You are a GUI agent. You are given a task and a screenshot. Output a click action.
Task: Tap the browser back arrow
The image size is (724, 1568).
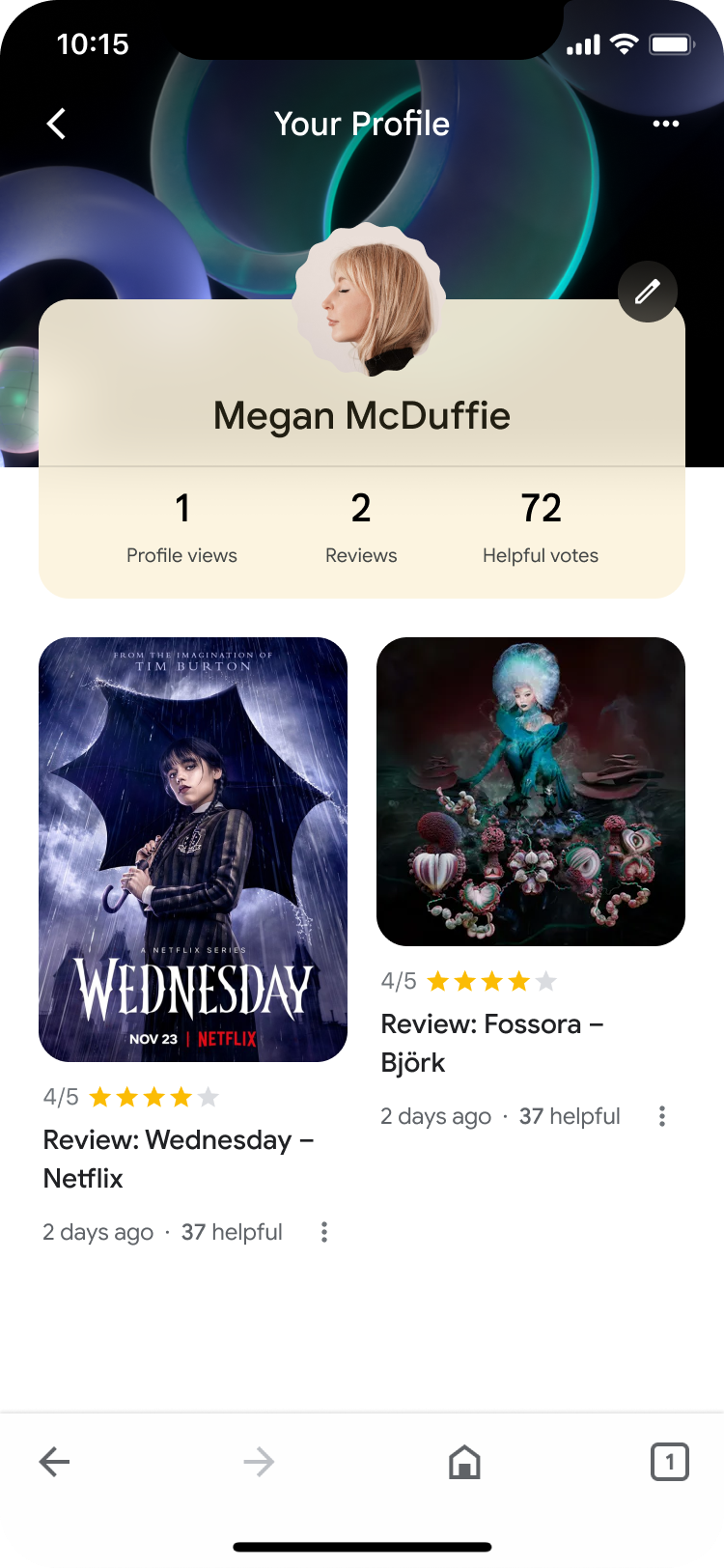click(x=55, y=1462)
